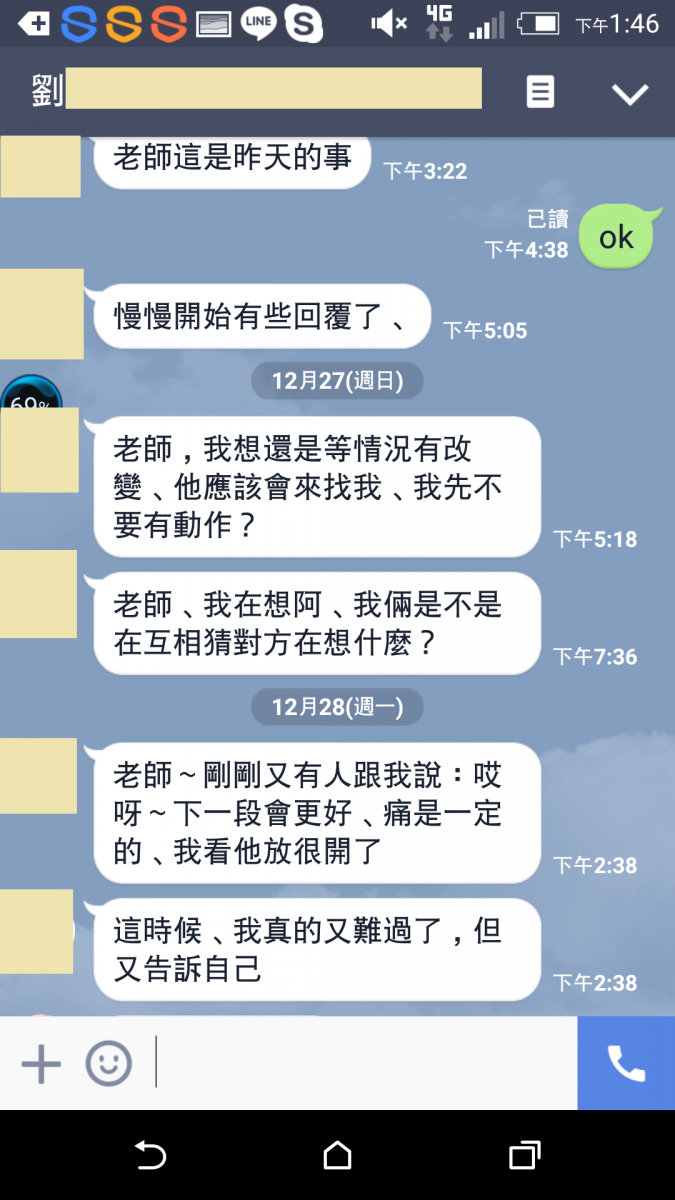
Task: Open the recent apps overview
Action: [524, 1156]
